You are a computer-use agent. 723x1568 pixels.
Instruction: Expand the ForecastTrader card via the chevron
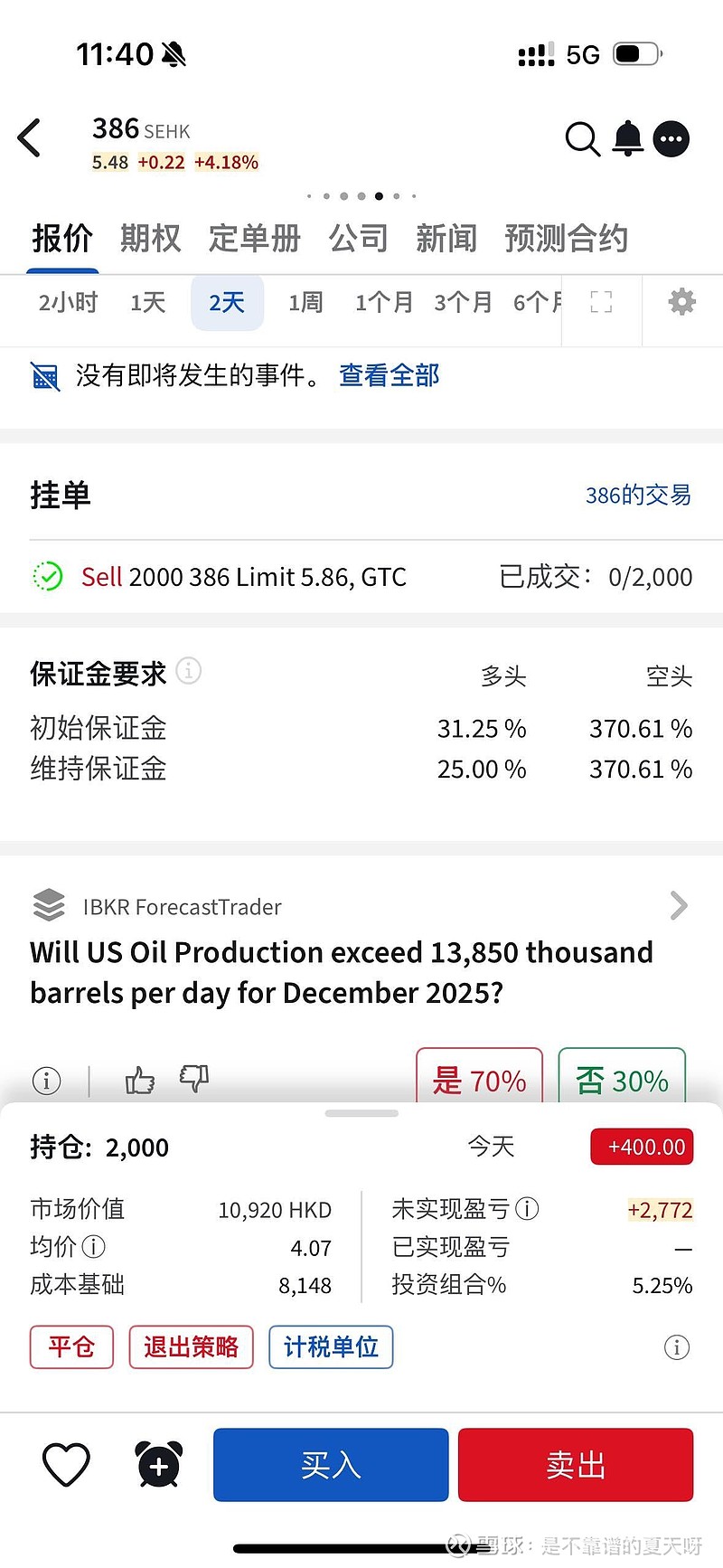(679, 905)
